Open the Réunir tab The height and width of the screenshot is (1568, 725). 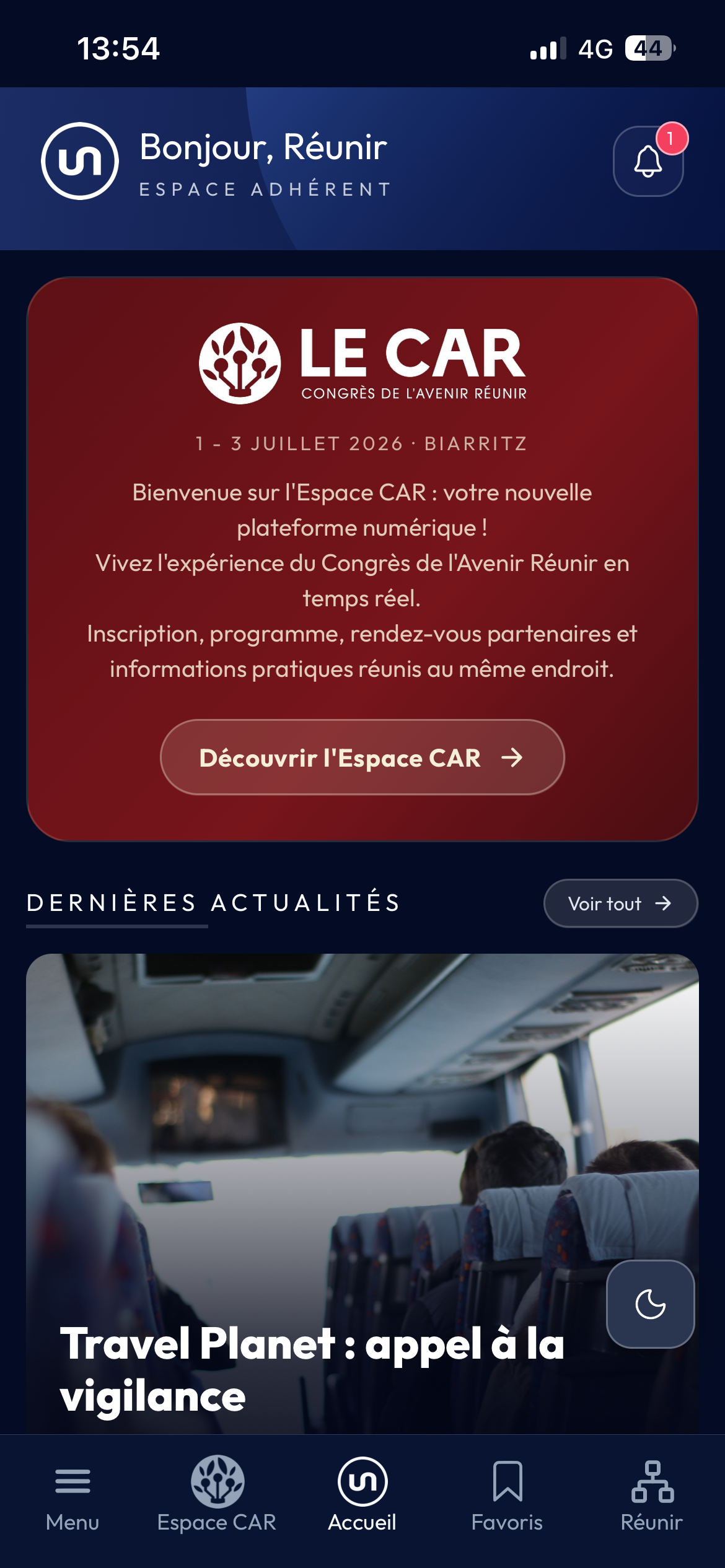[x=652, y=1494]
